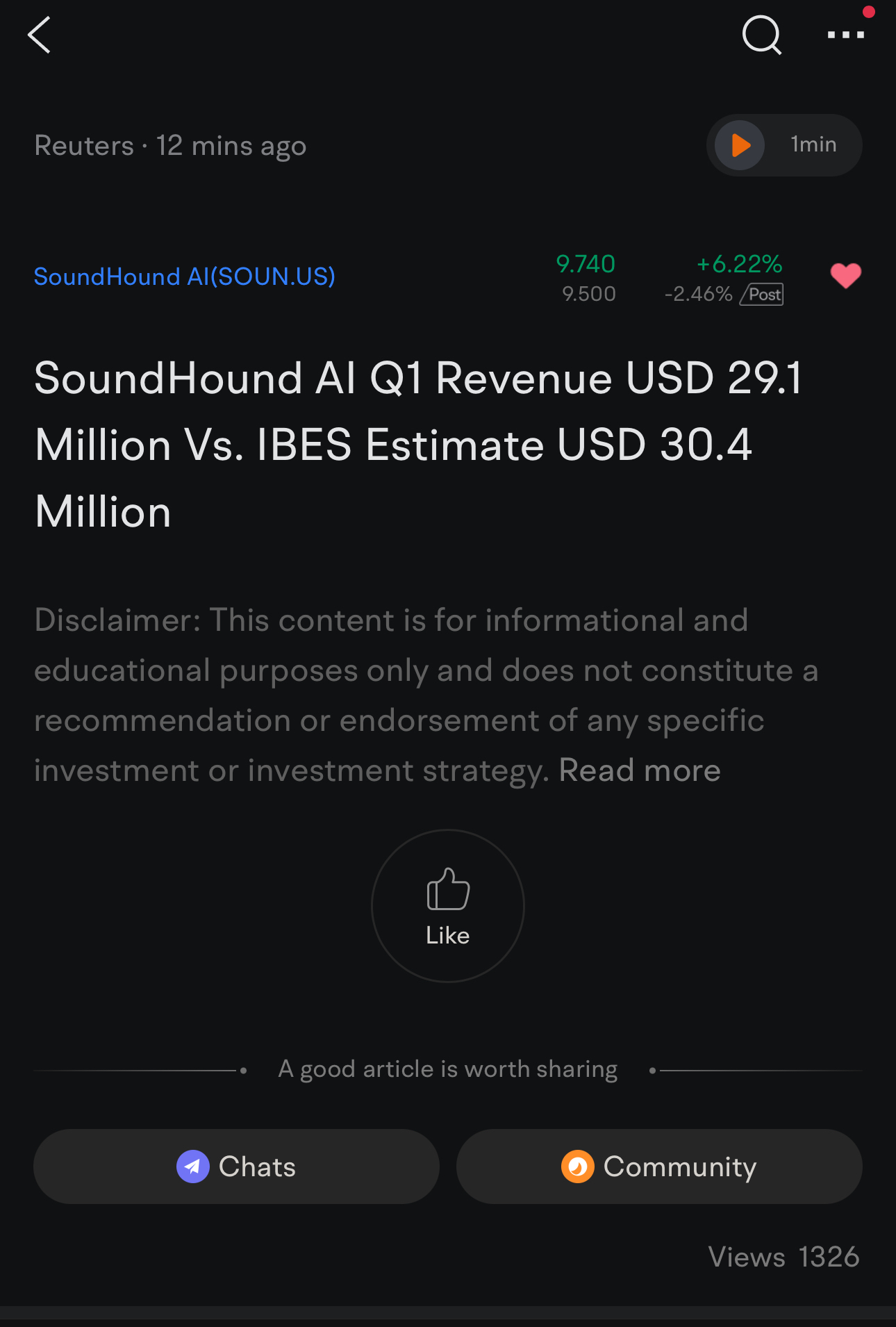
Task: Open the search icon
Action: tap(761, 35)
